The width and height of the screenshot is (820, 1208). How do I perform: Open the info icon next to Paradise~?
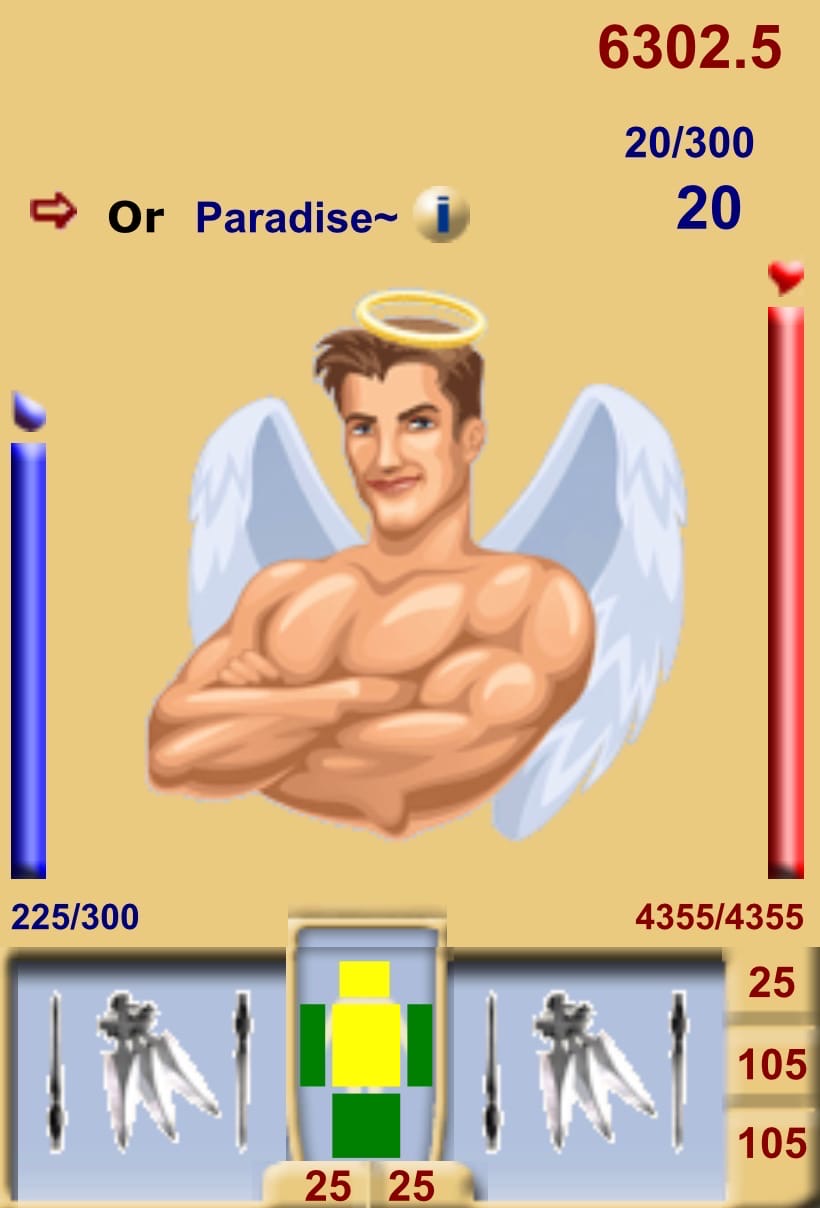(441, 214)
